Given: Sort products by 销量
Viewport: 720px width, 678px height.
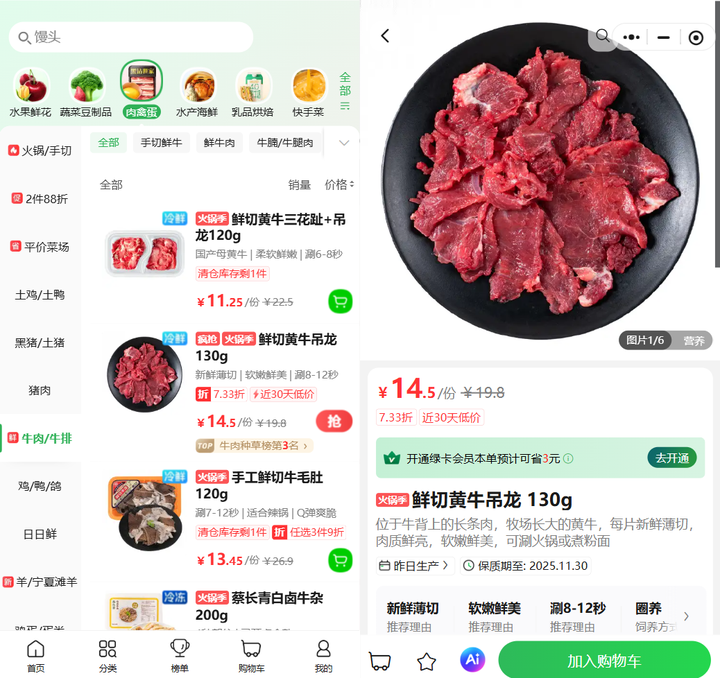Looking at the screenshot, I should tap(299, 185).
